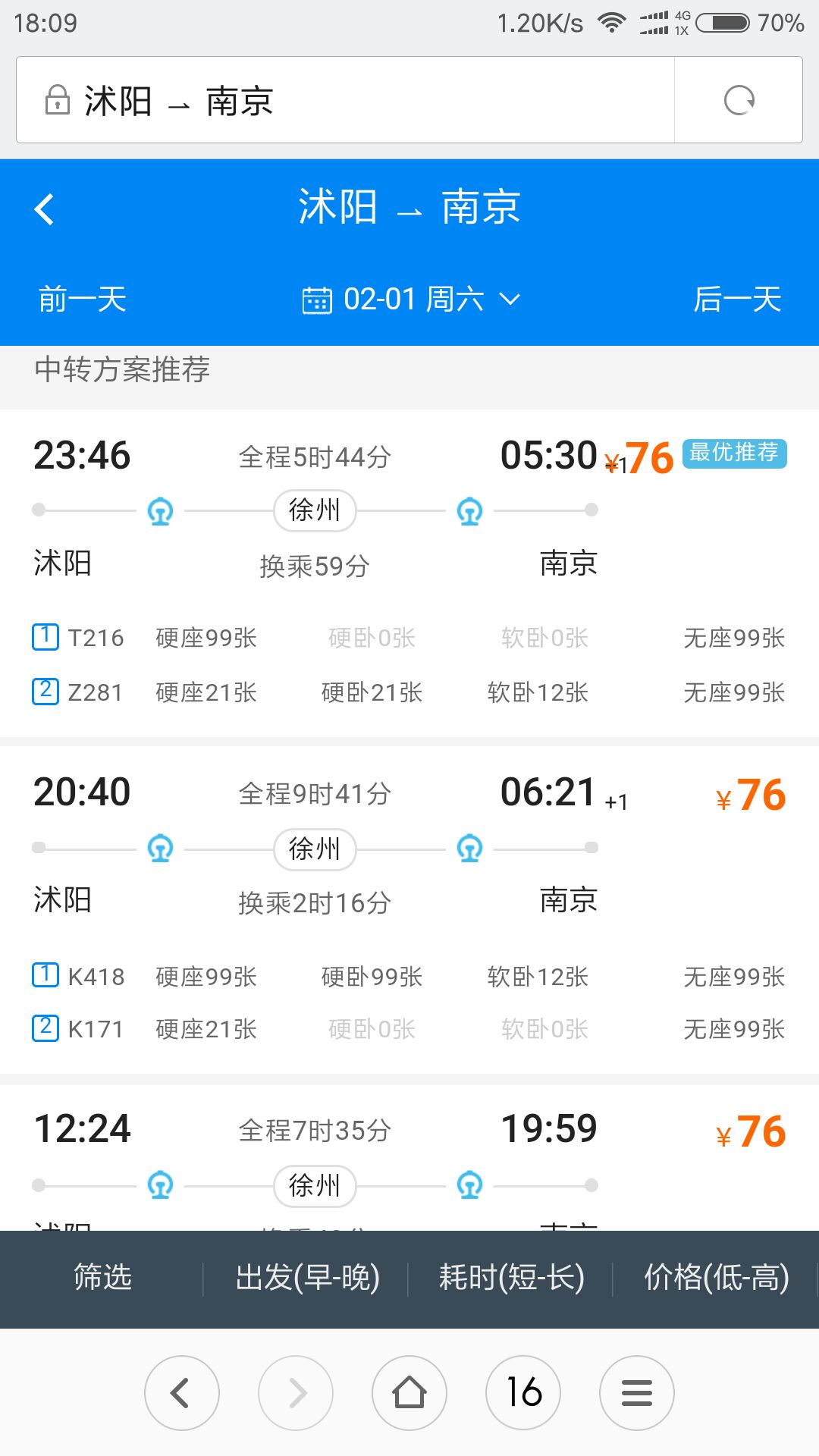Sort by 价格(低-高) price
This screenshot has width=819, height=1456.
[x=716, y=1278]
